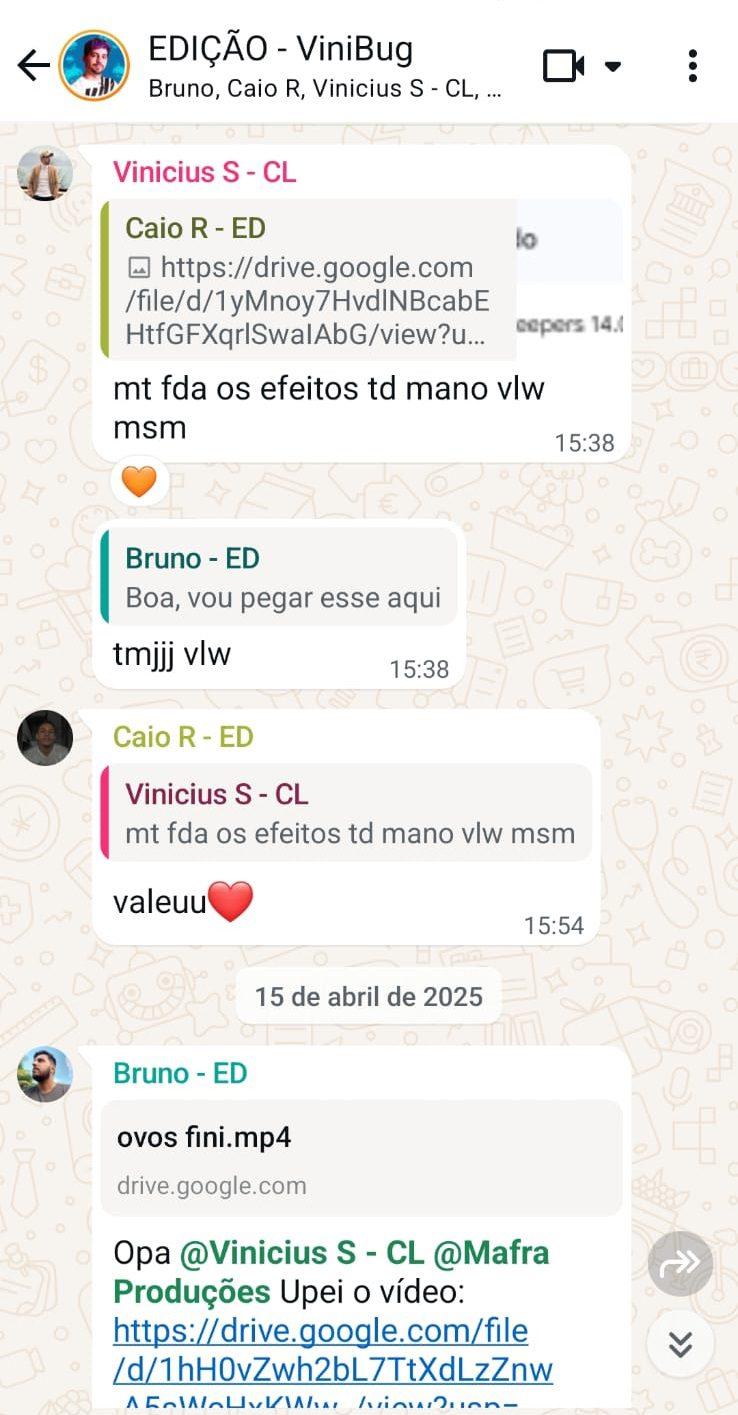Image resolution: width=738 pixels, height=1415 pixels.
Task: Jump to the latest messages with the double-chevron
Action: pyautogui.click(x=680, y=1345)
